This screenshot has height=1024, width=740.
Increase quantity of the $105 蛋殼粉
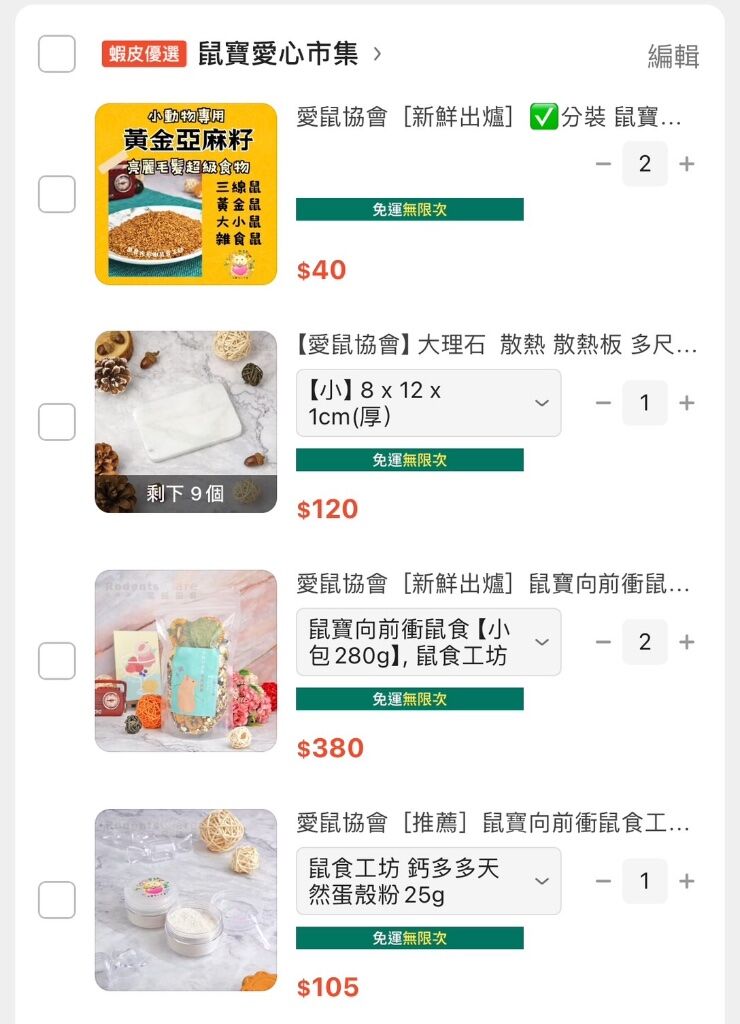tap(687, 881)
